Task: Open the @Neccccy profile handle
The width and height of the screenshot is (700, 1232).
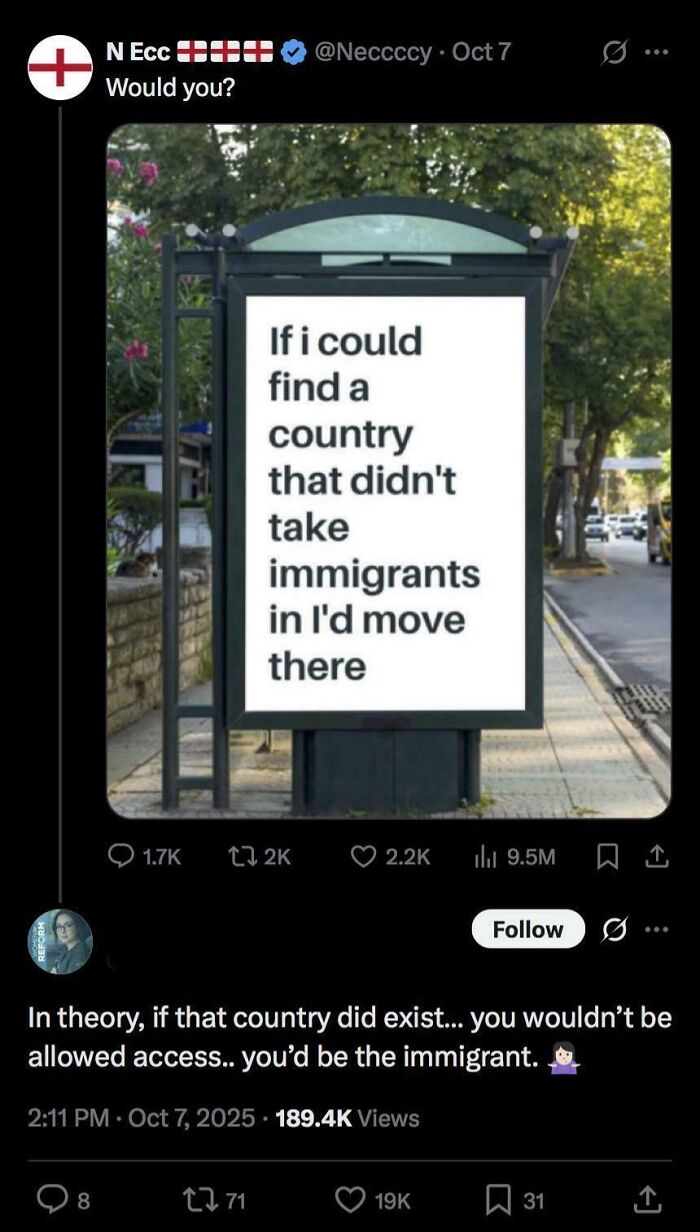Action: coord(374,52)
